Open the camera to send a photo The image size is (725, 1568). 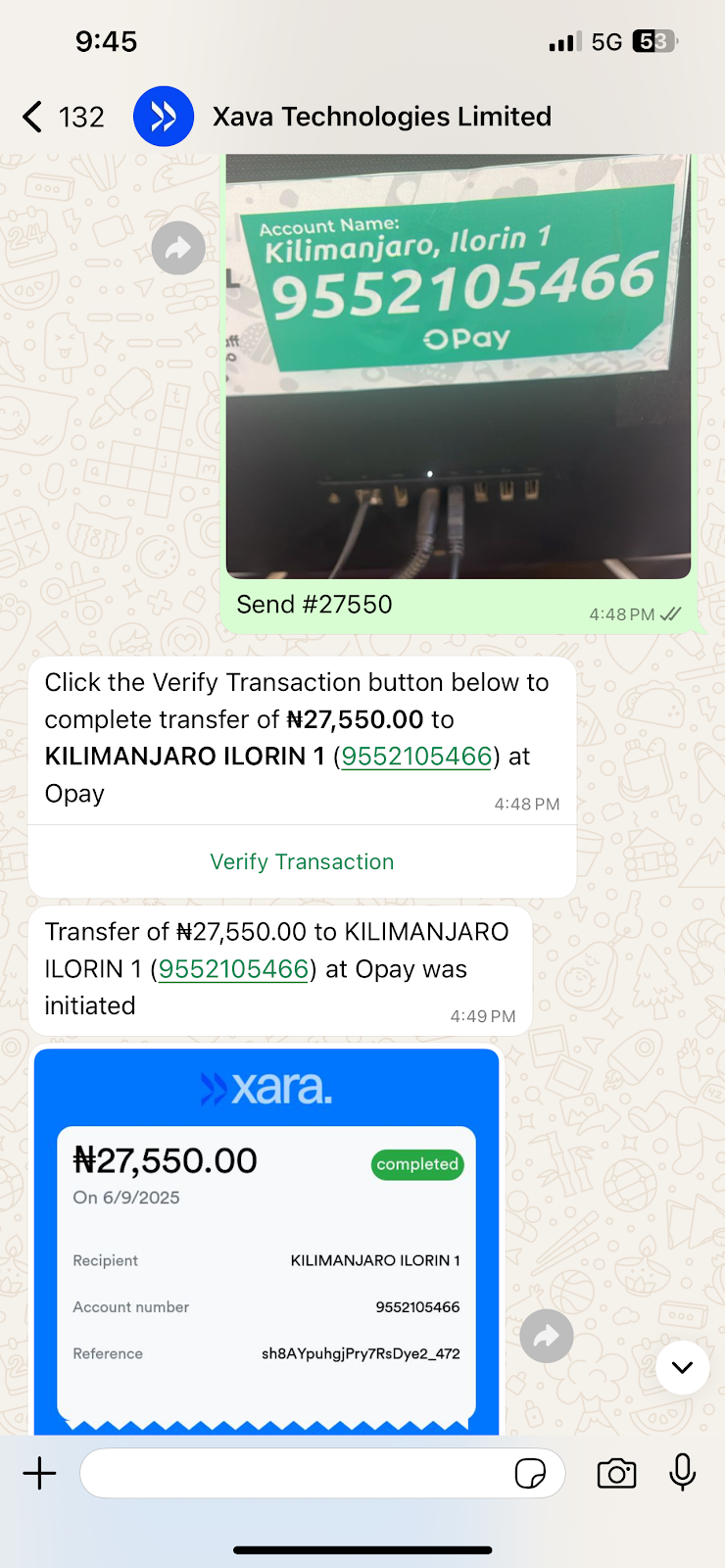pyautogui.click(x=616, y=1473)
